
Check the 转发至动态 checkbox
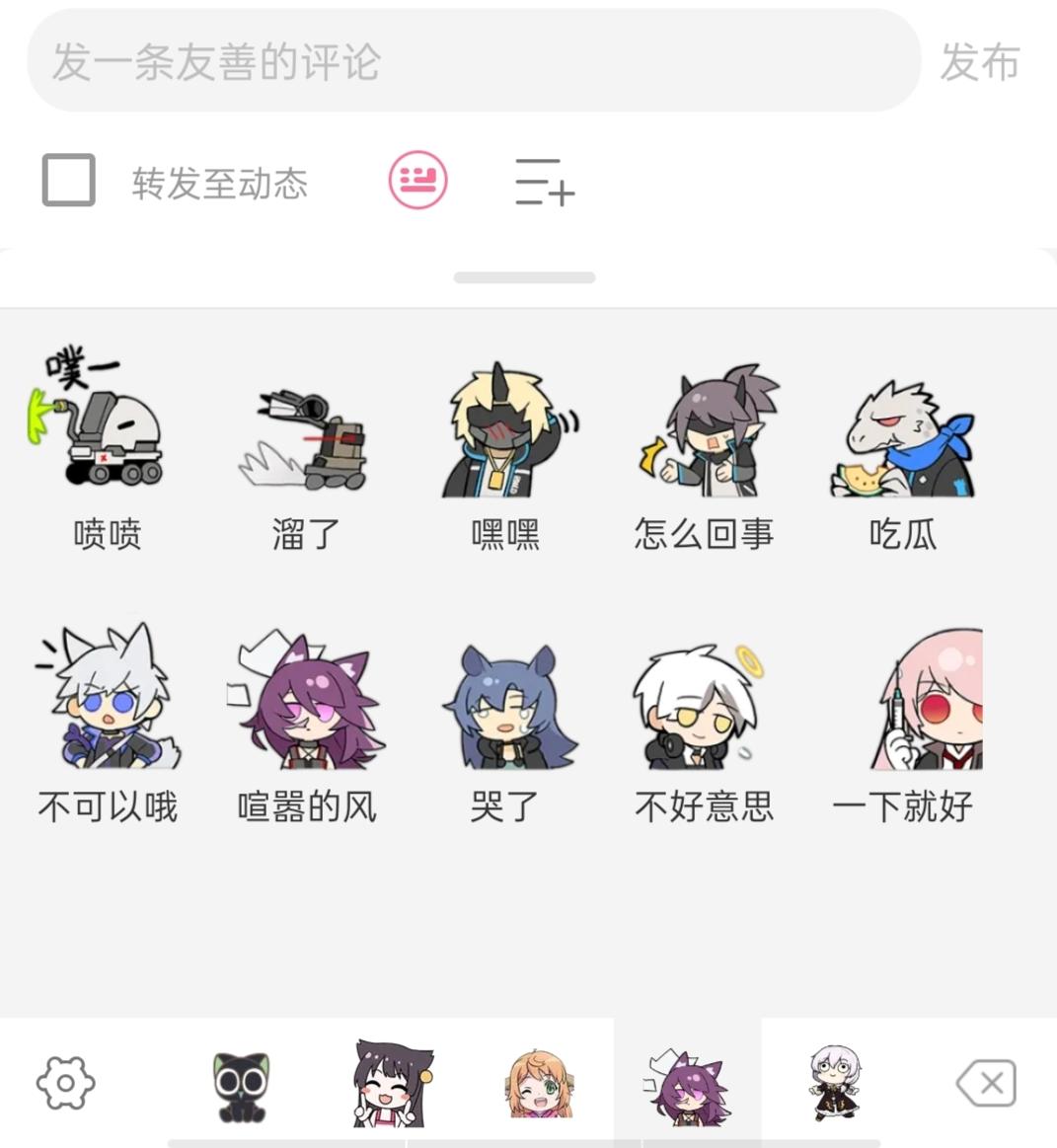(x=69, y=181)
